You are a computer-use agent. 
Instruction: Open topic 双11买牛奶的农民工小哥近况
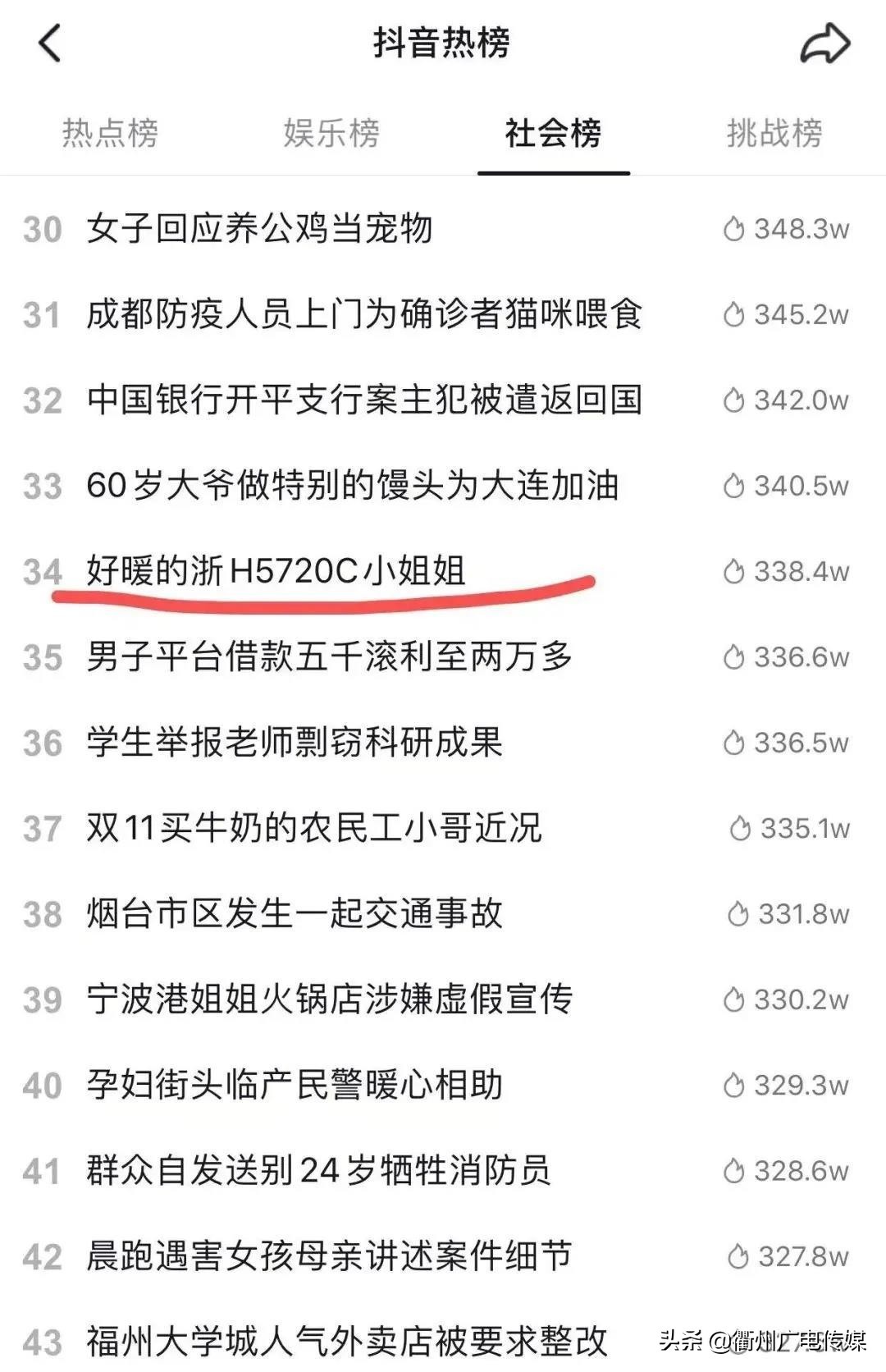click(313, 829)
